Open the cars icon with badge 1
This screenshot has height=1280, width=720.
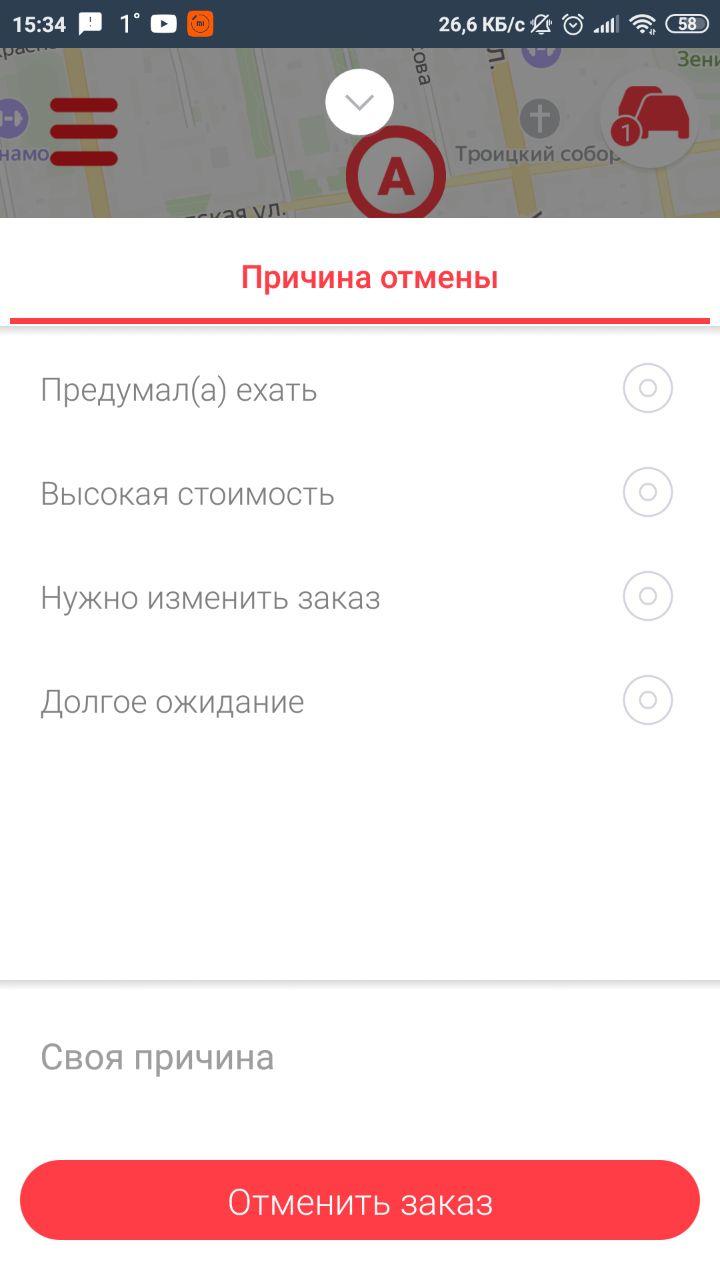[x=649, y=118]
